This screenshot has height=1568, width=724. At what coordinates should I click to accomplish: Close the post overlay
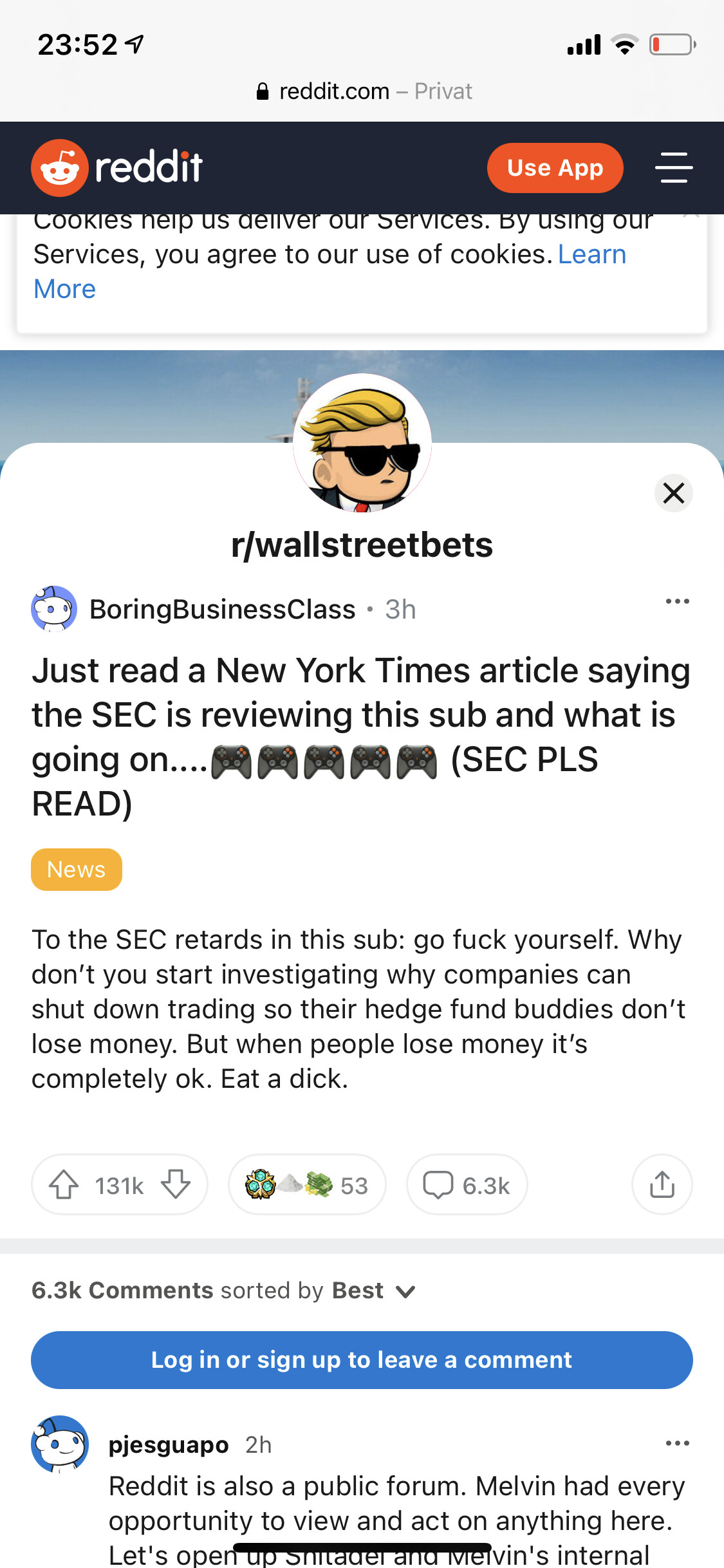[673, 493]
